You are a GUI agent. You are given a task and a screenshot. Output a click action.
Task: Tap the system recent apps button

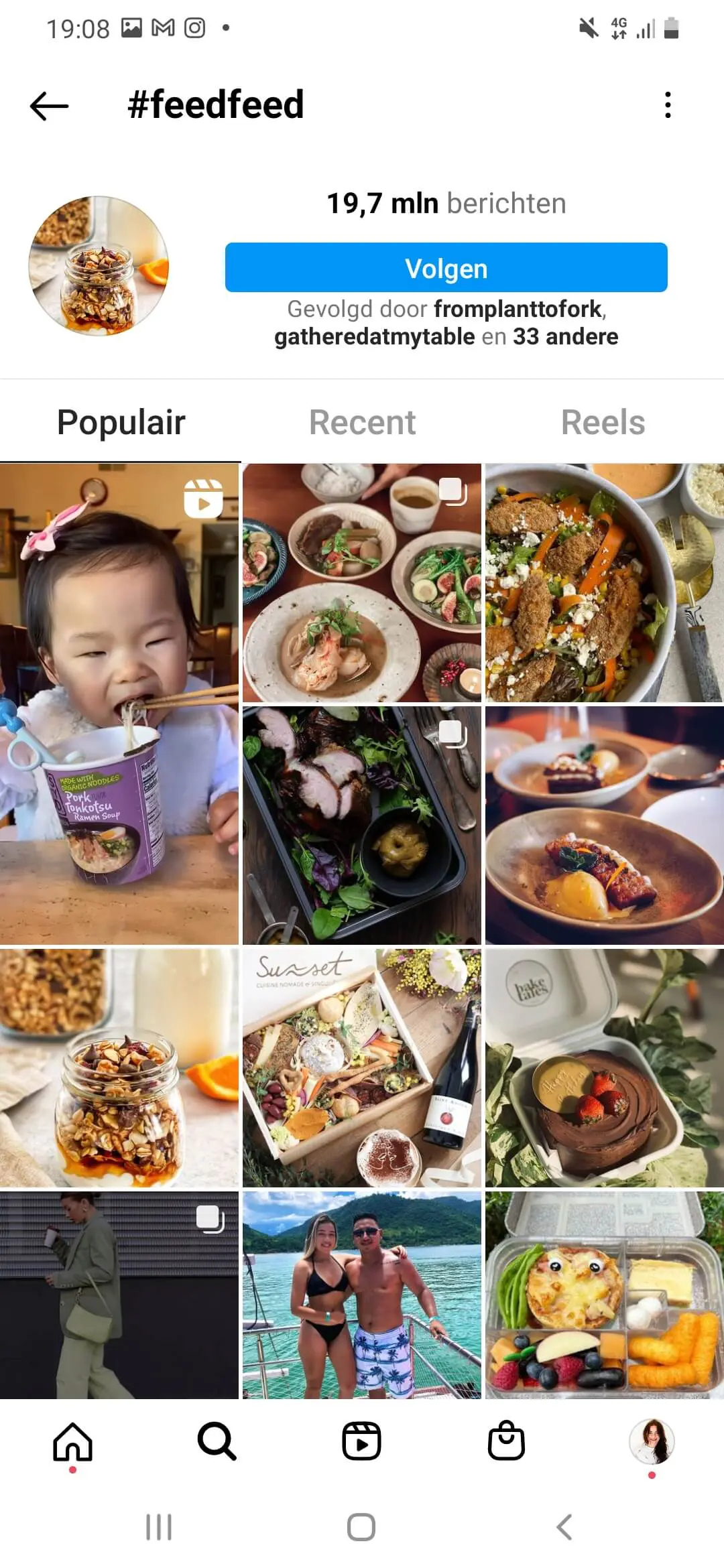159,1527
